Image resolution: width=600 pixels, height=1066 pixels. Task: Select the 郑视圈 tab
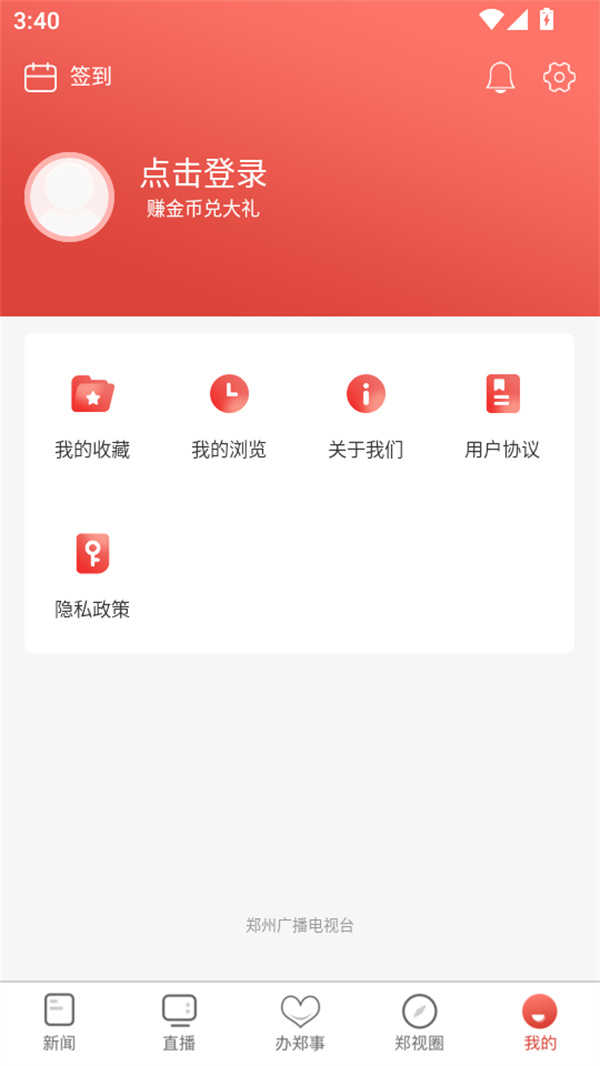click(419, 1022)
